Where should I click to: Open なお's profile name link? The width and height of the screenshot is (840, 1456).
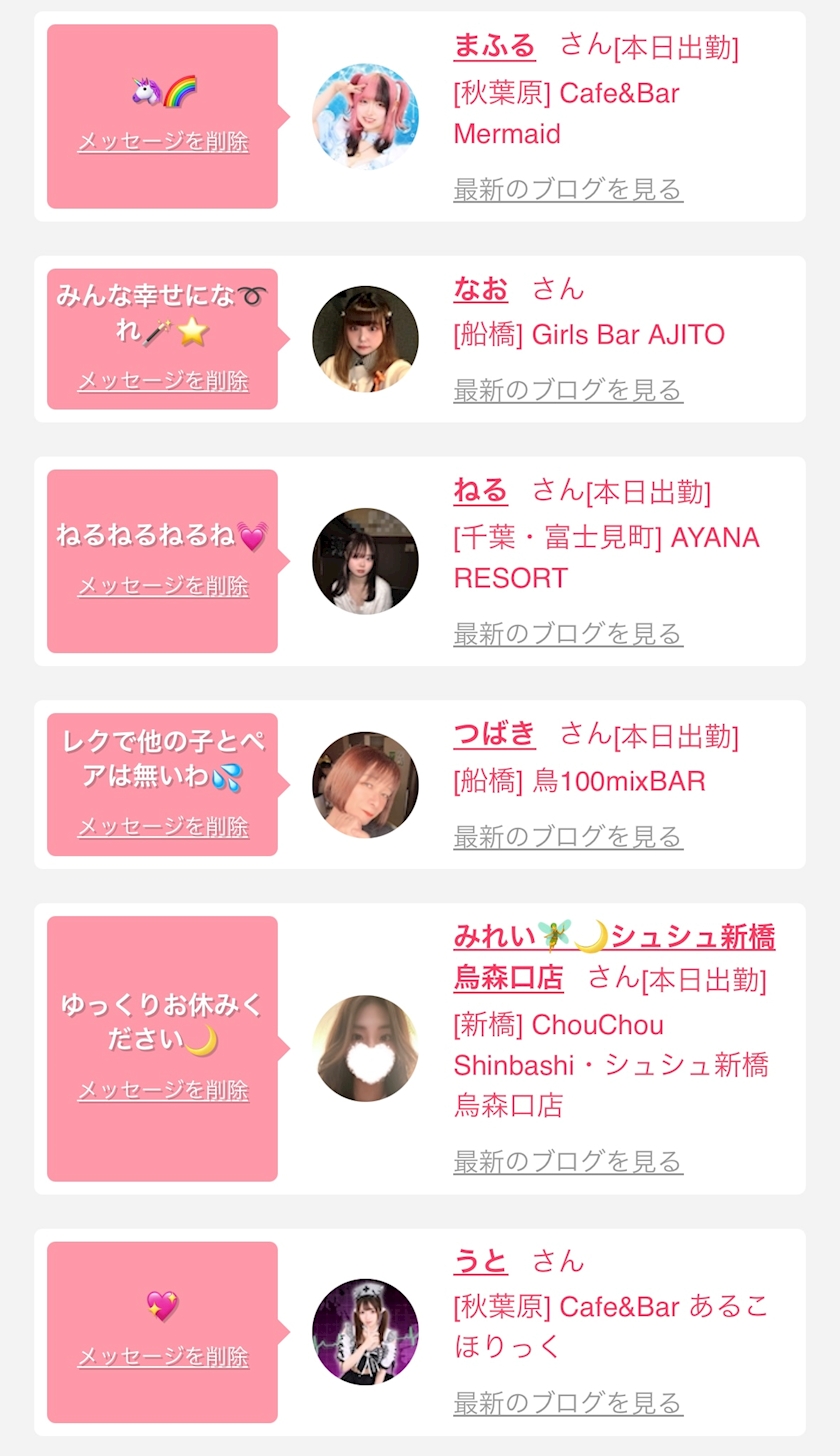pyautogui.click(x=481, y=289)
